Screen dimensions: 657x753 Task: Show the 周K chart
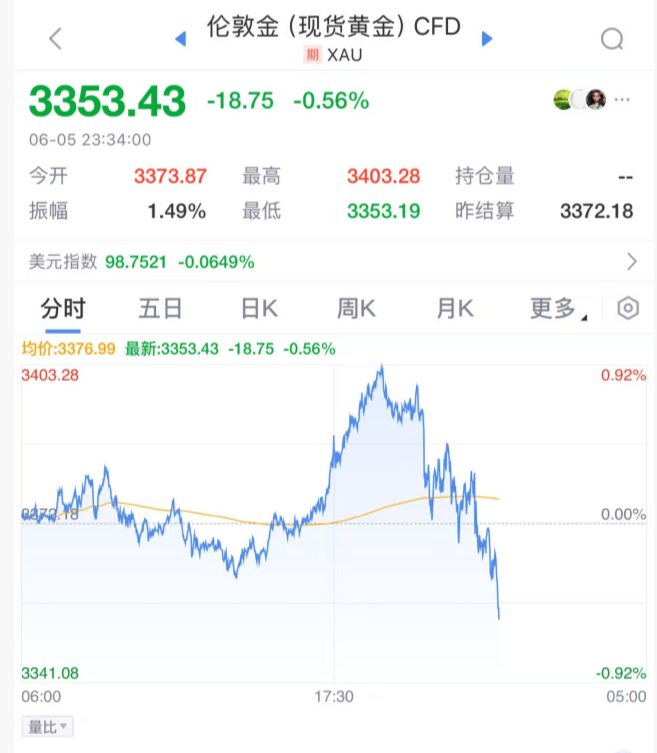point(356,309)
